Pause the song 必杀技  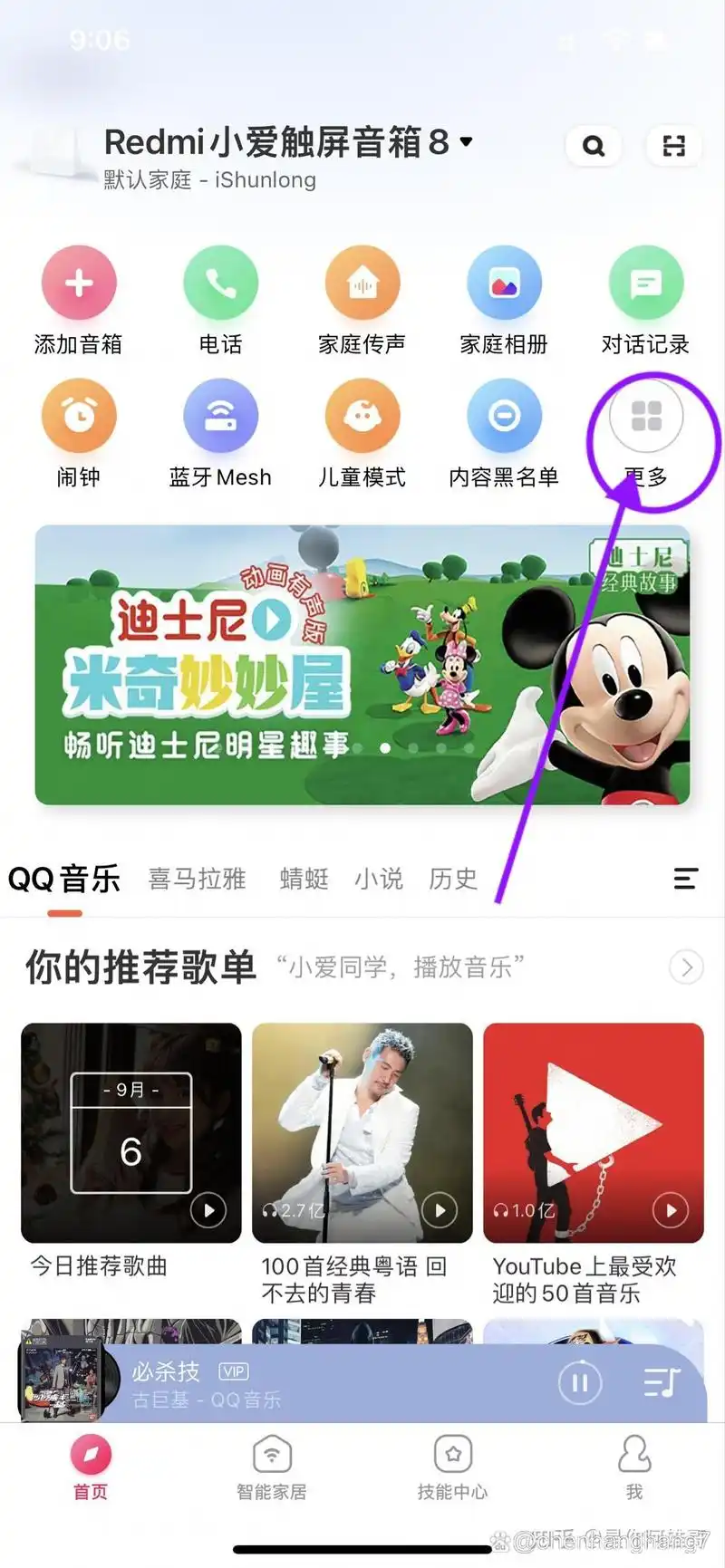580,1383
